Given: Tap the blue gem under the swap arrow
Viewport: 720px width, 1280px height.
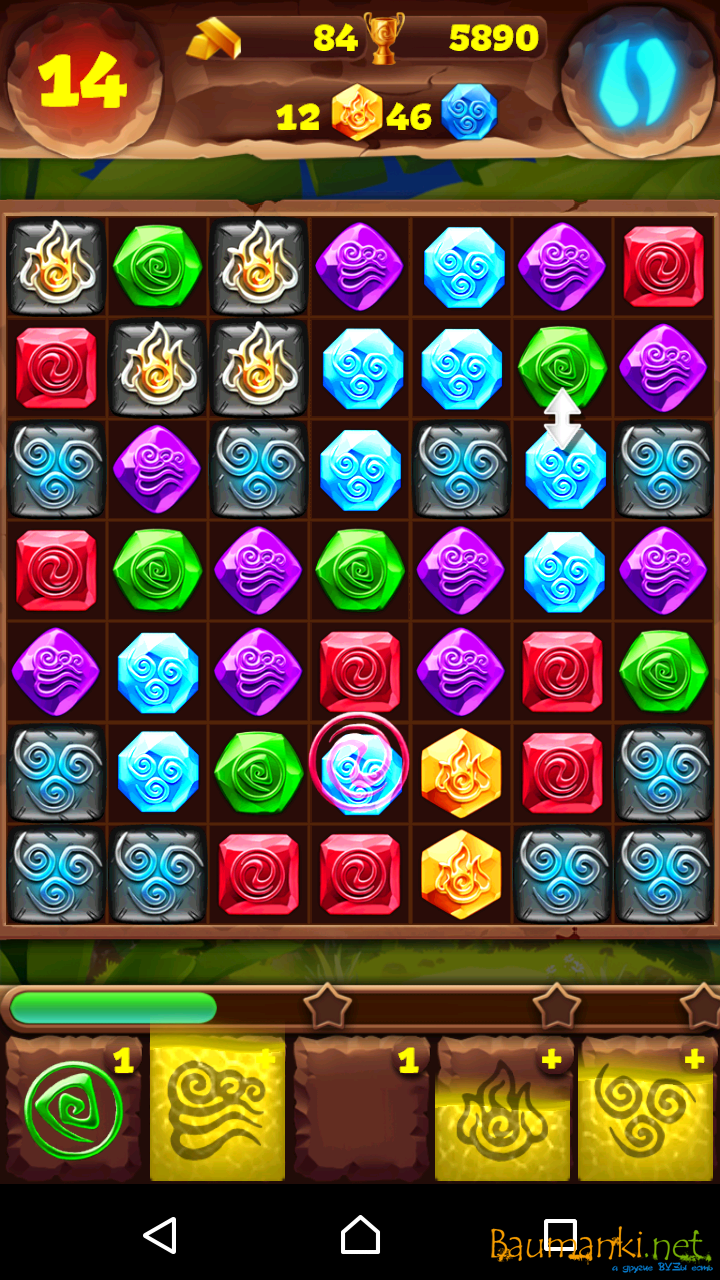Looking at the screenshot, I should 565,470.
